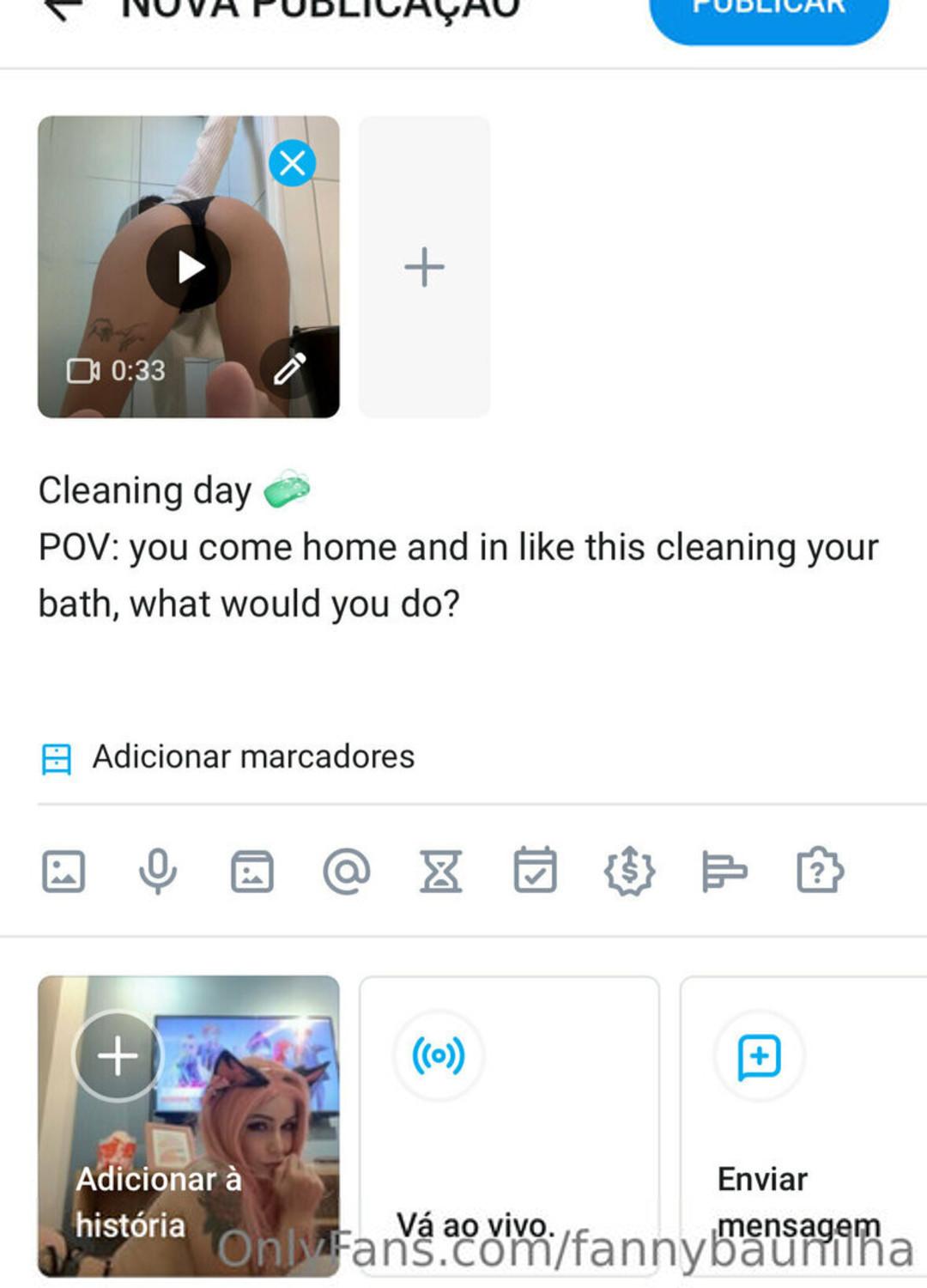927x1288 pixels.
Task: Remove the attached video
Action: (292, 163)
